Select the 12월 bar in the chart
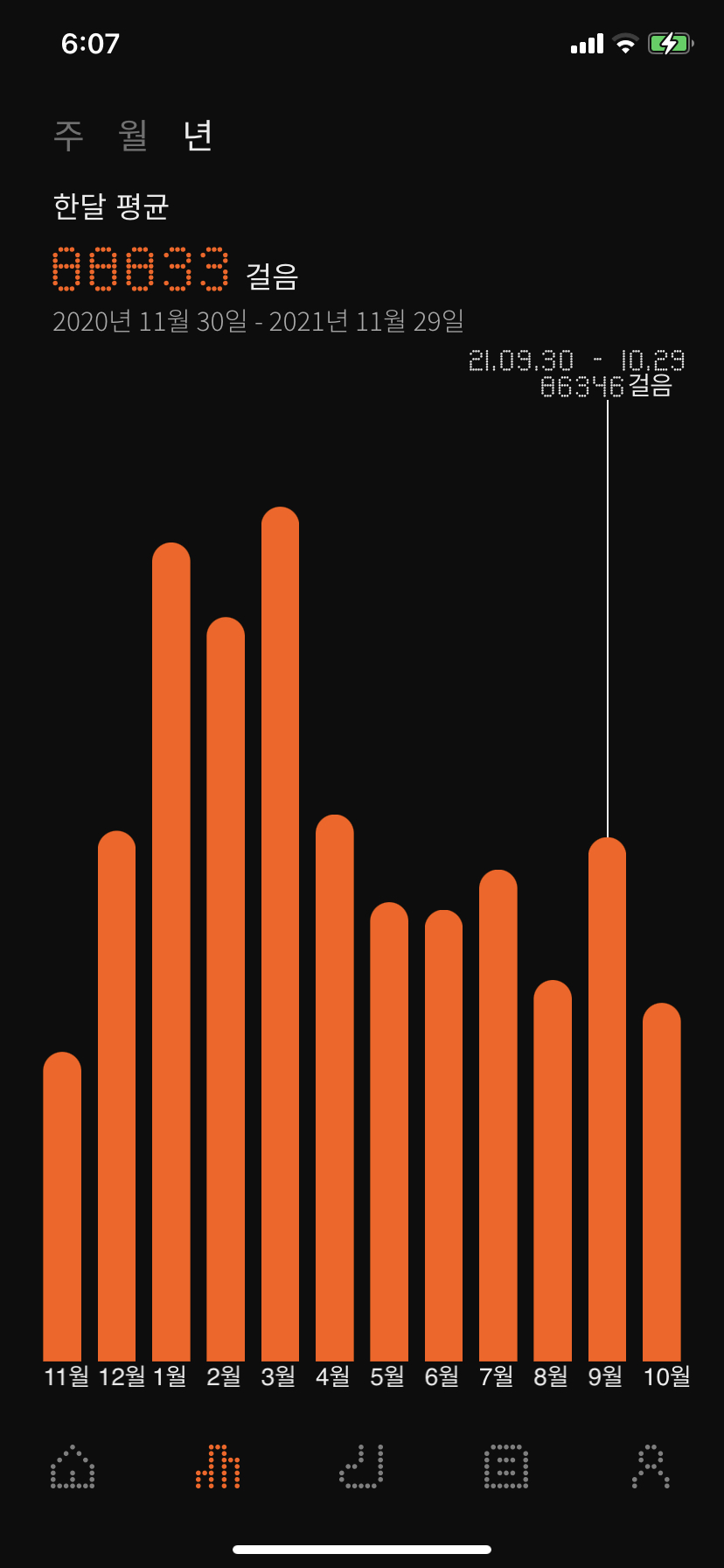The height and width of the screenshot is (1568, 724). (x=116, y=1094)
